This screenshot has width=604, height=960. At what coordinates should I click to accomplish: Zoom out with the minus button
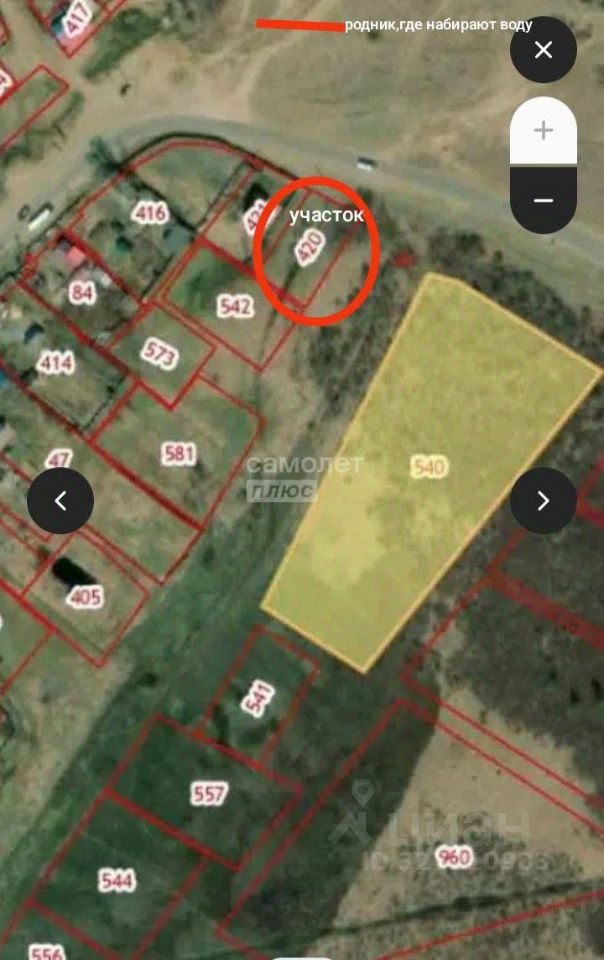pyautogui.click(x=543, y=200)
